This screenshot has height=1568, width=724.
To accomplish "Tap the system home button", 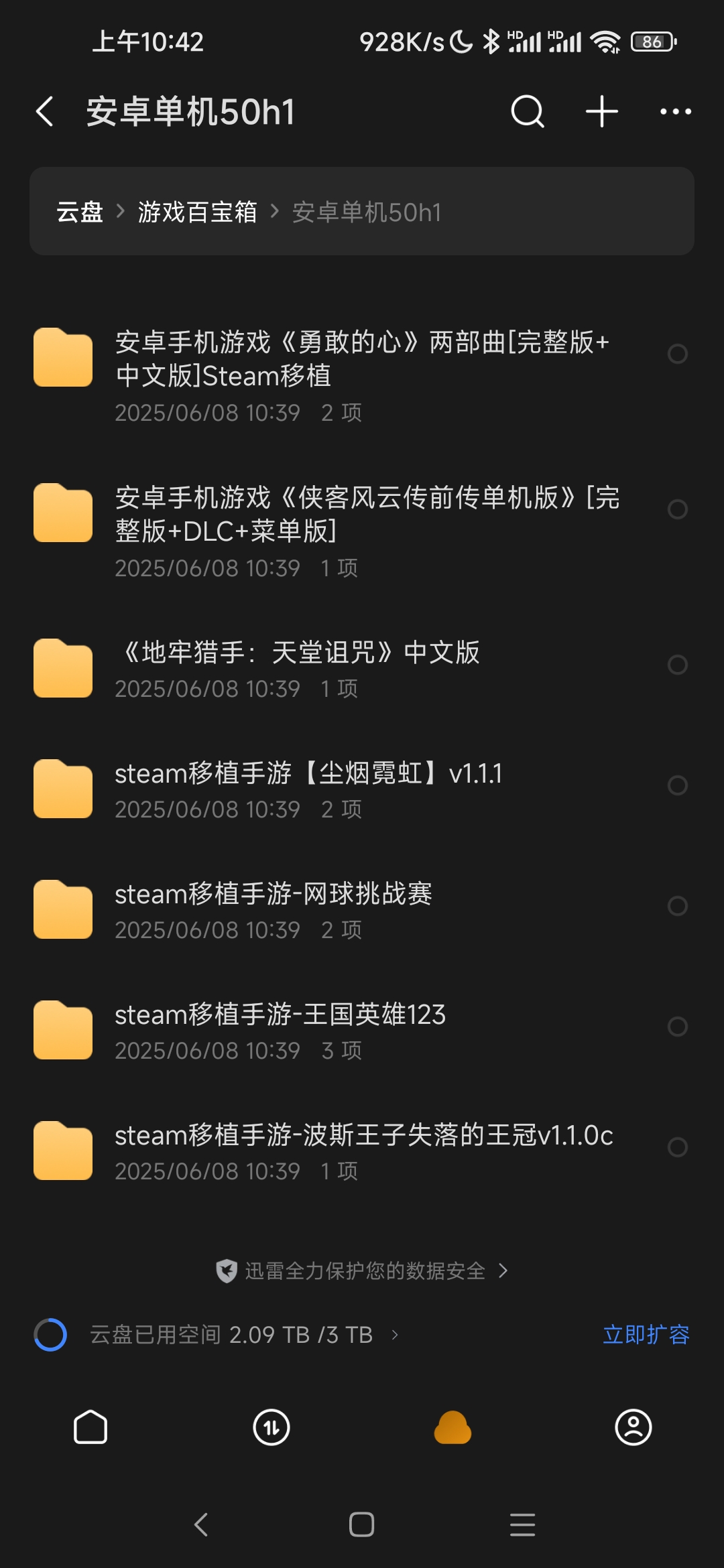I will (x=361, y=1524).
